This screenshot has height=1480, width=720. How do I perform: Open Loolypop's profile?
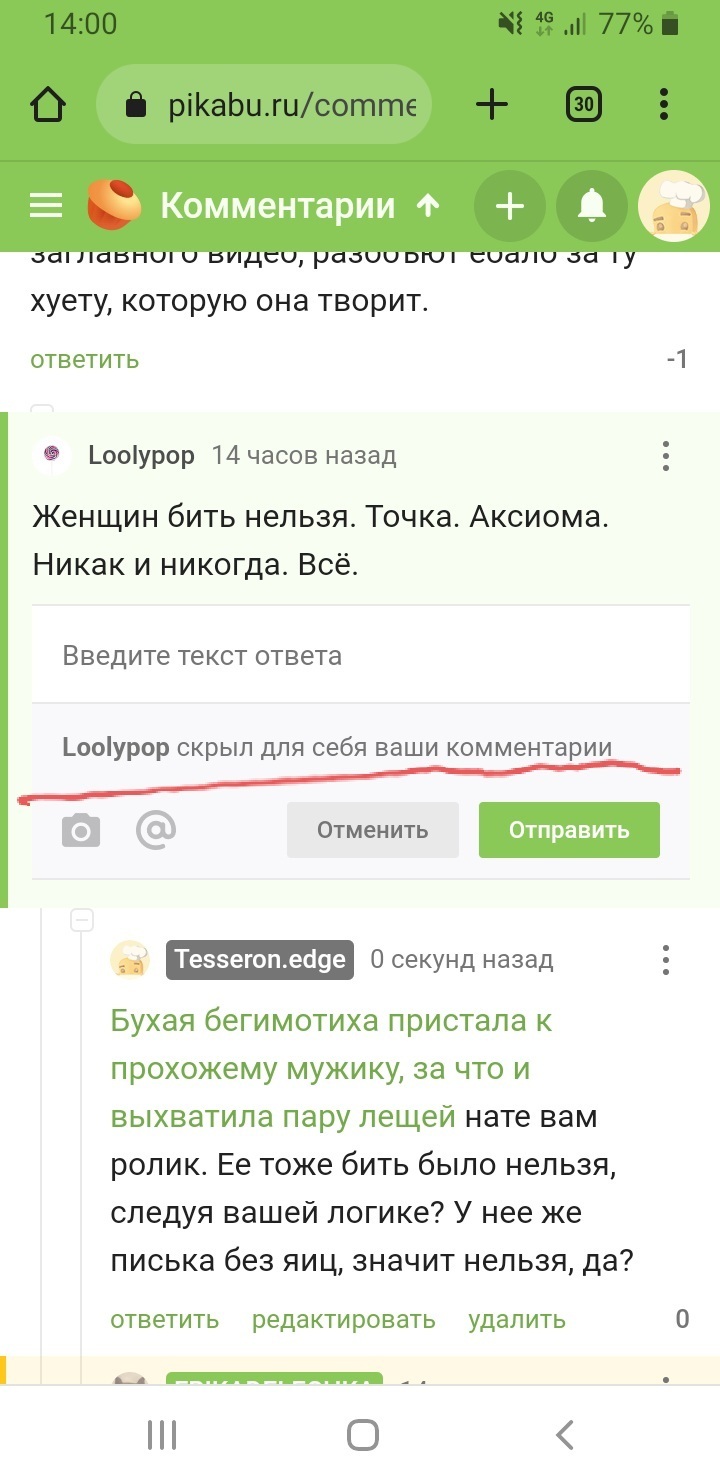tap(141, 456)
